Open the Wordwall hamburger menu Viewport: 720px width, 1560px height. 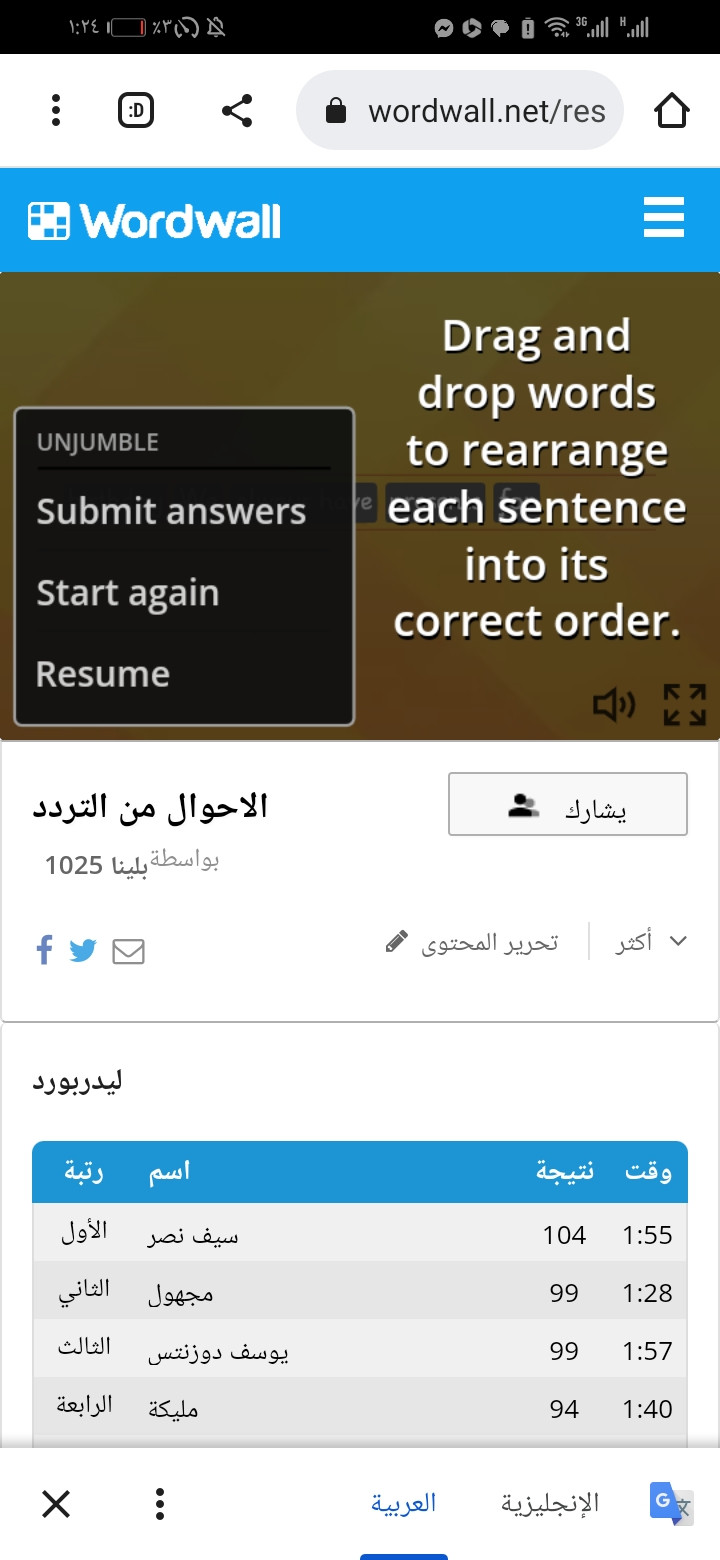[664, 218]
